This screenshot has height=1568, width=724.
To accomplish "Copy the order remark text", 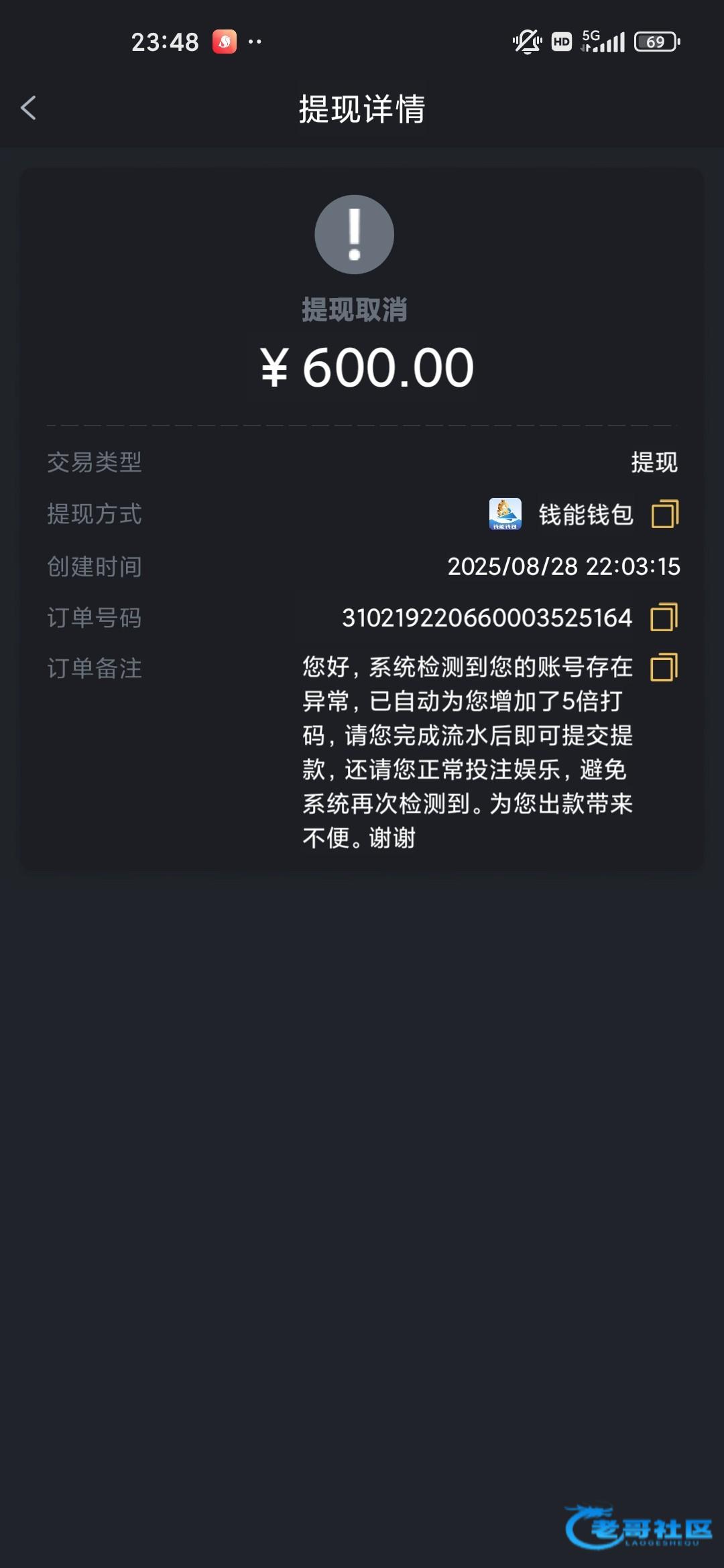I will 664,667.
